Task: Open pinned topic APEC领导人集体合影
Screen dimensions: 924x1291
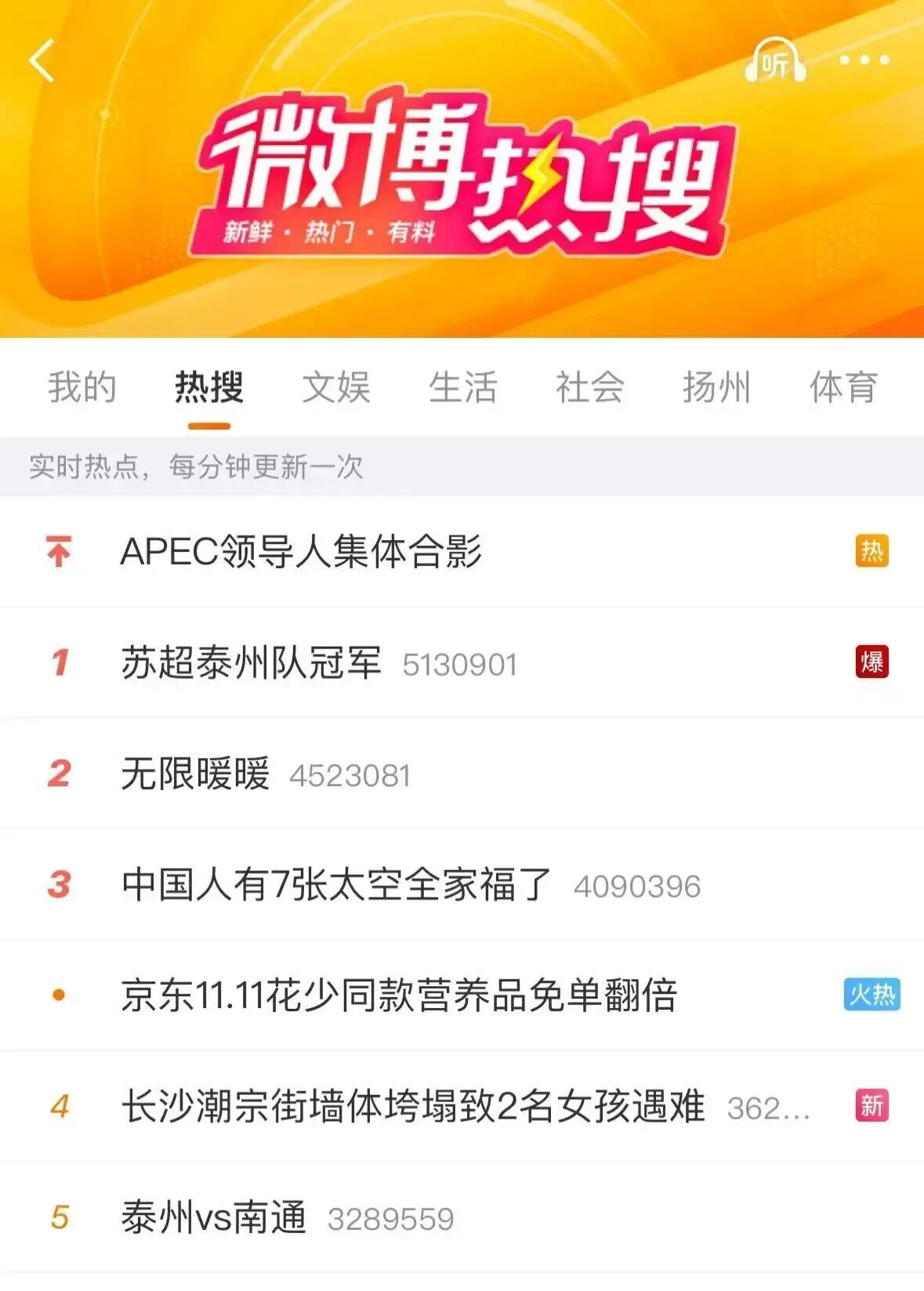Action: pyautogui.click(x=301, y=552)
